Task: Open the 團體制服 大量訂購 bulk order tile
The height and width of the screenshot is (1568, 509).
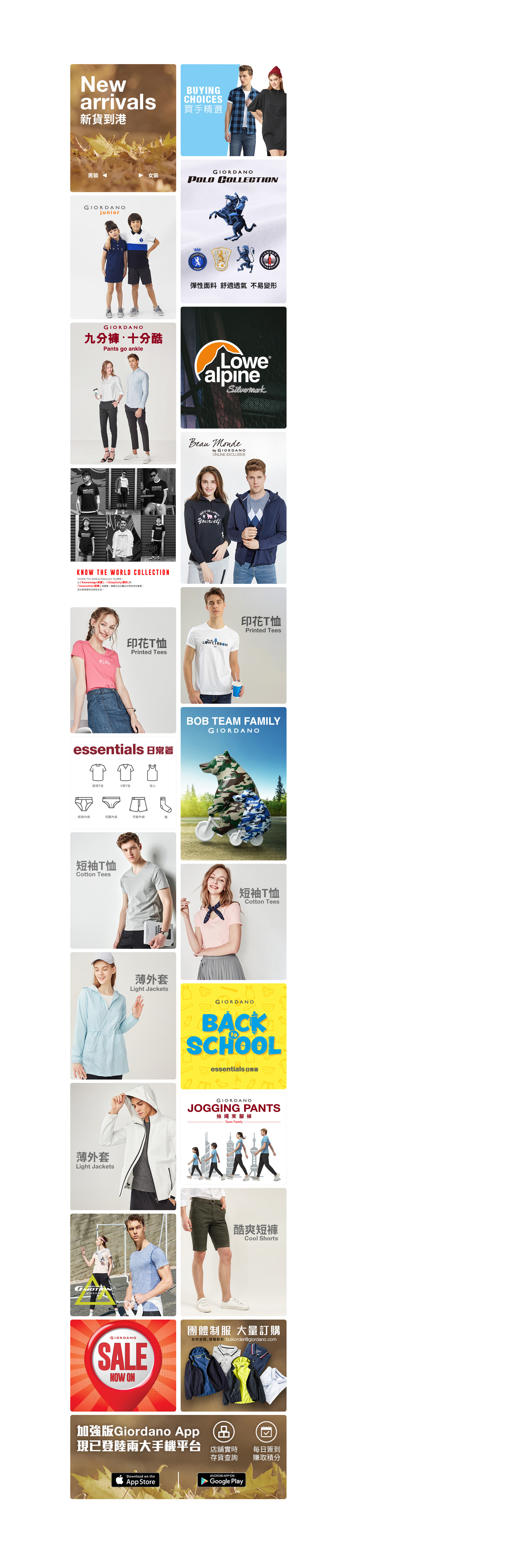Action: tap(233, 1365)
